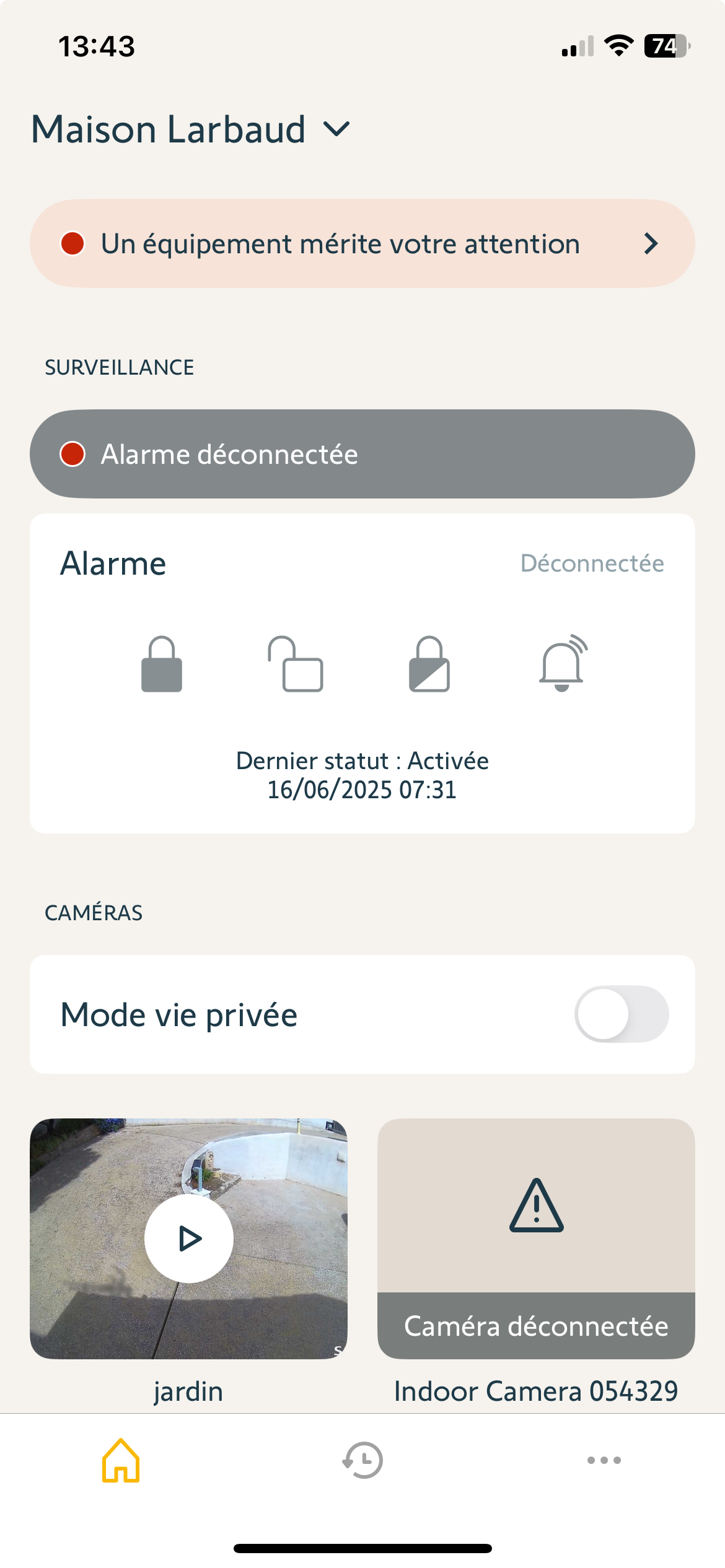Play the jardin camera live feed

(x=189, y=1239)
